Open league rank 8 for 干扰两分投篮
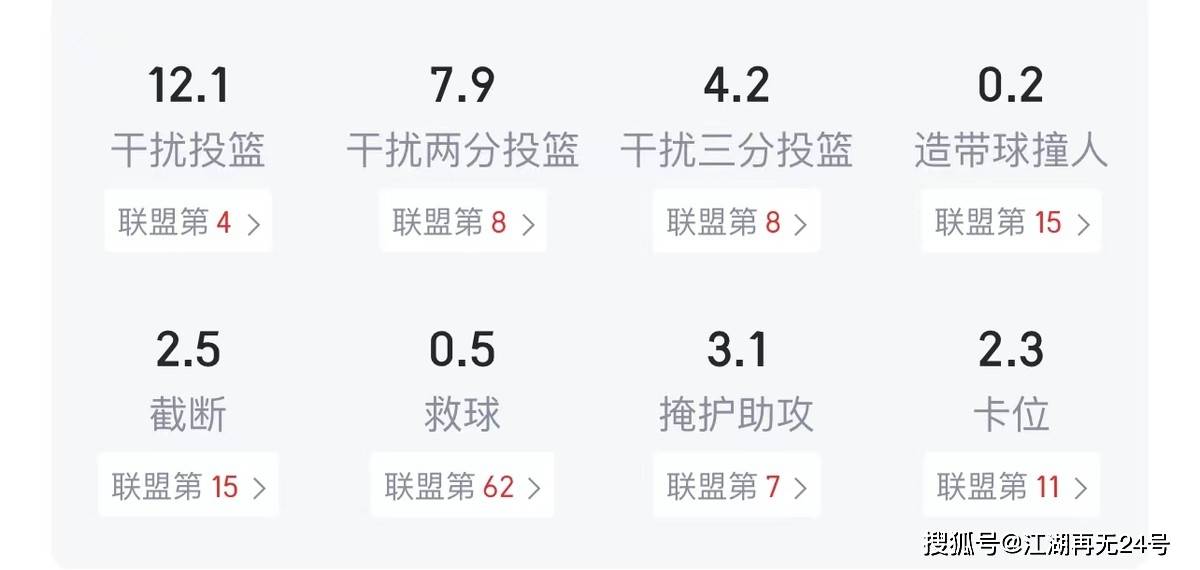 pos(463,222)
